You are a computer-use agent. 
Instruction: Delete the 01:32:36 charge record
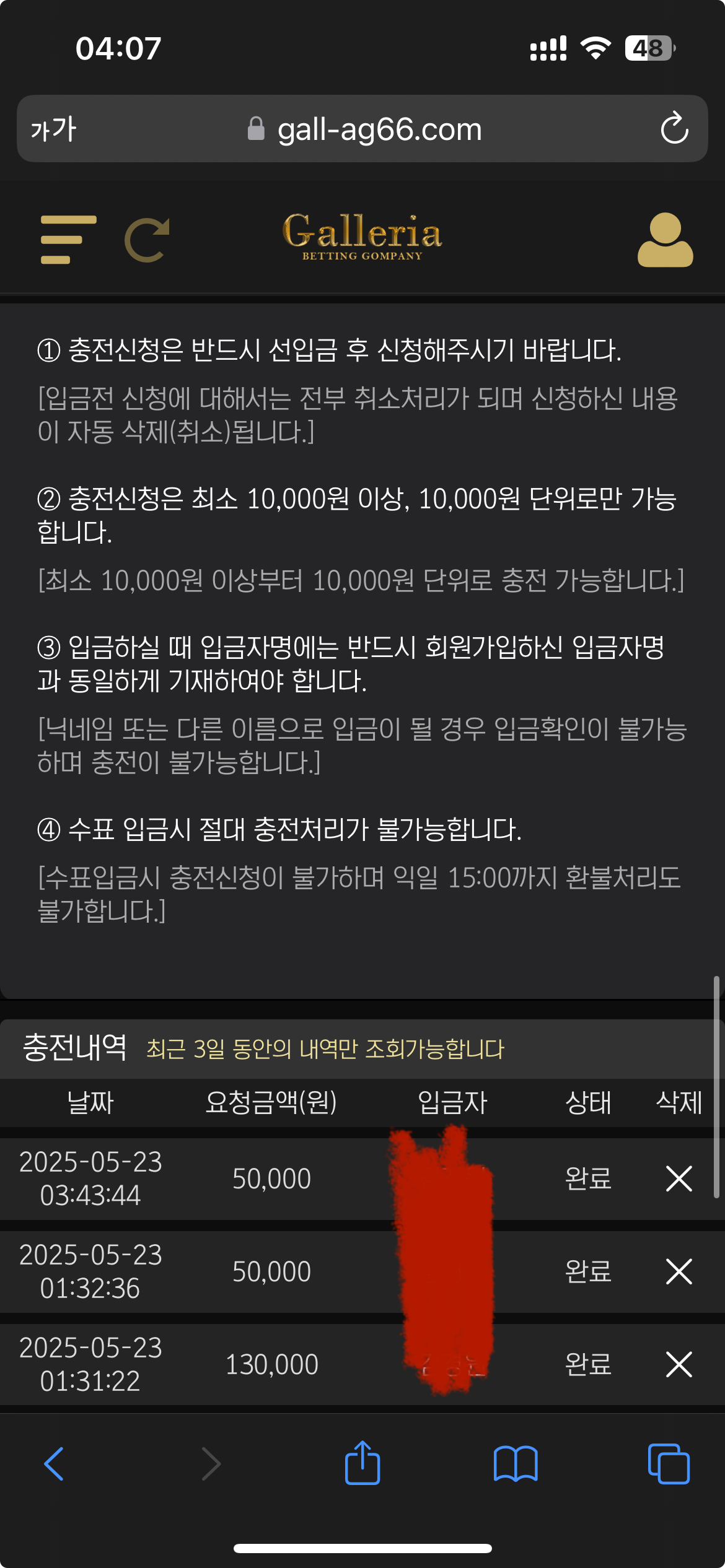[x=679, y=1271]
